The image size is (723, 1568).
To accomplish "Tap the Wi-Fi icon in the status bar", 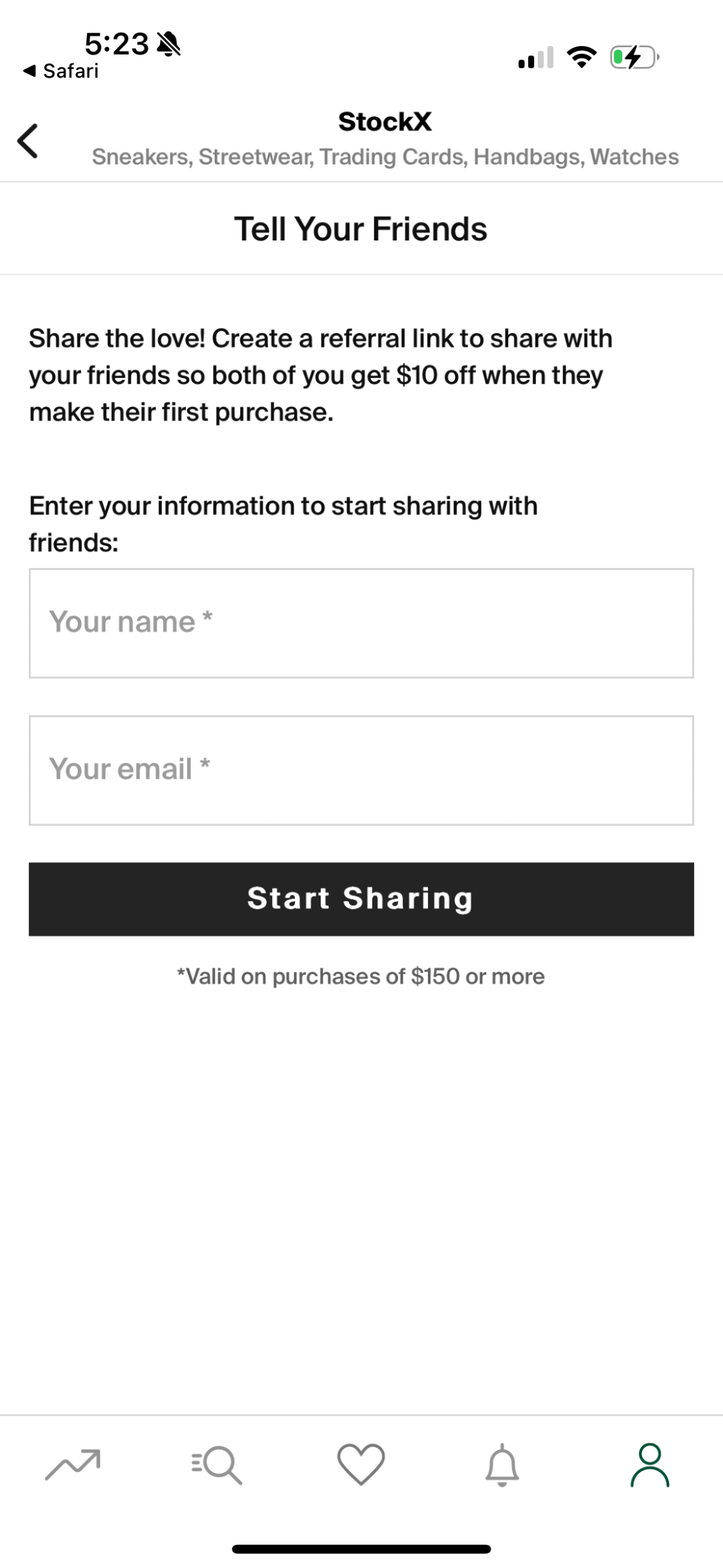I will click(x=582, y=56).
